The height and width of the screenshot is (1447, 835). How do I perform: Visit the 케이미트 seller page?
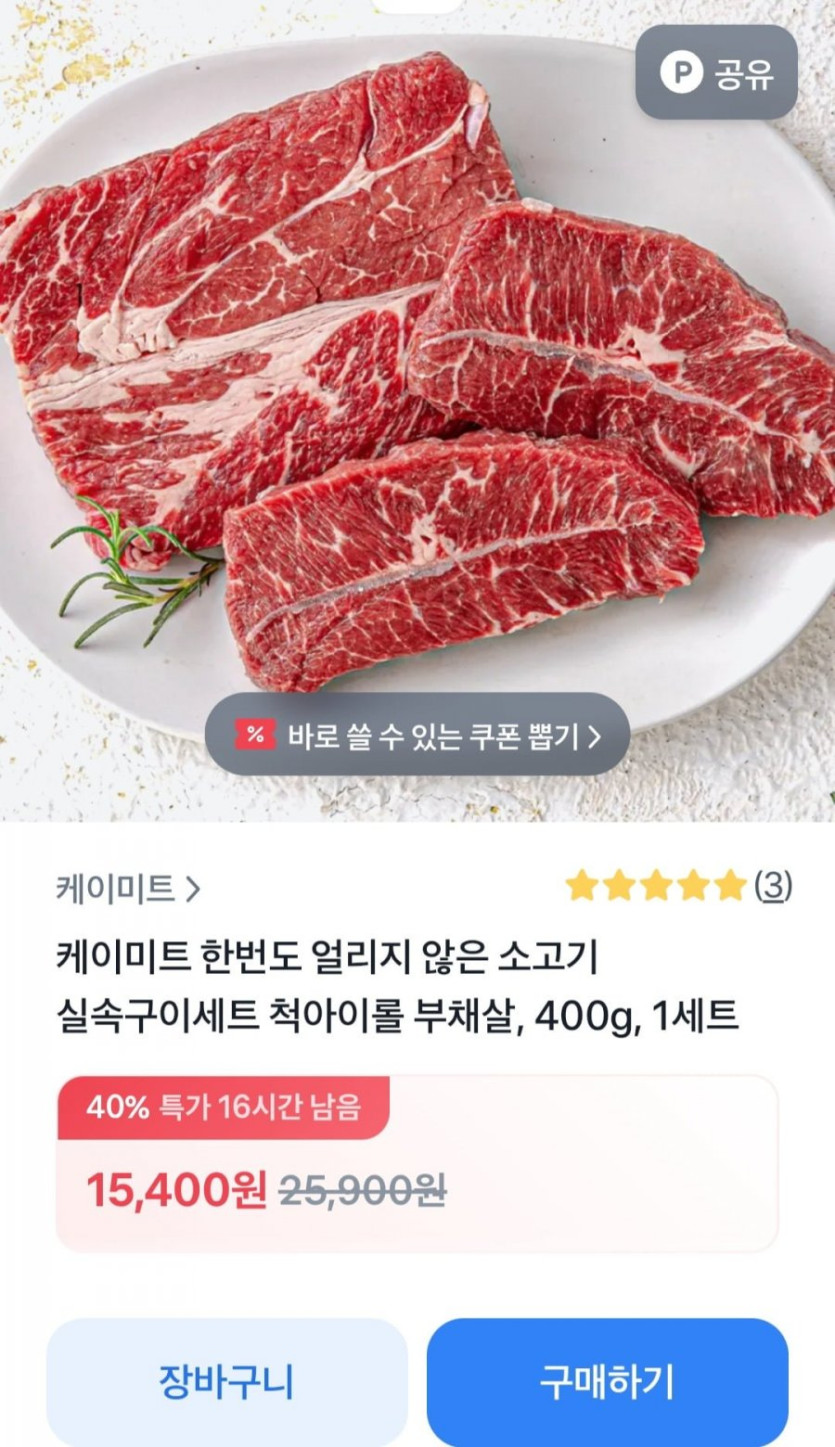point(127,888)
